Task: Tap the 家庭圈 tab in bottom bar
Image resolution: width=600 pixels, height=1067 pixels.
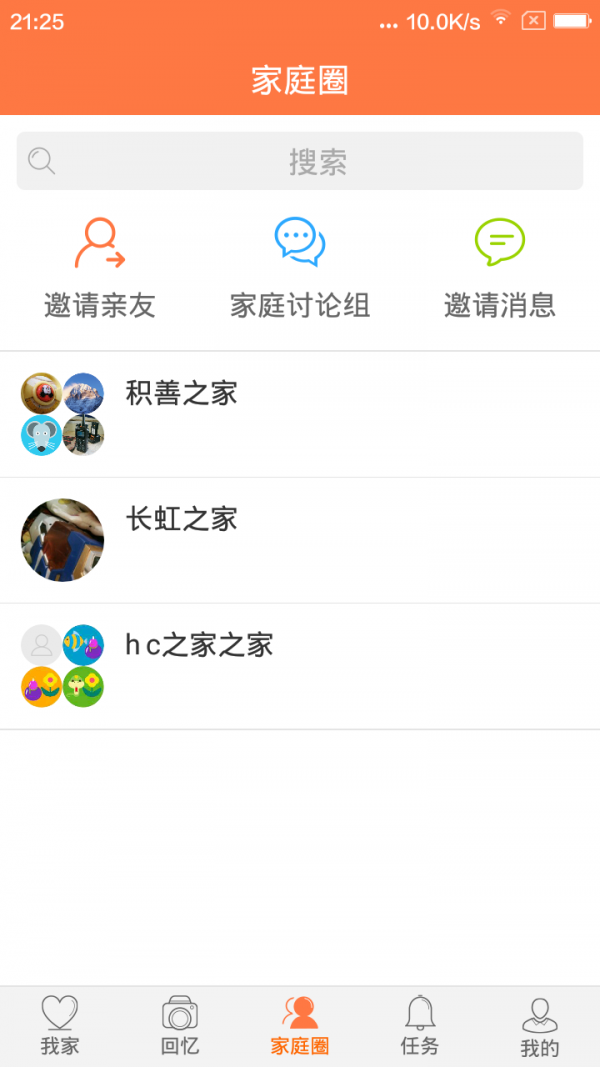Action: click(x=300, y=1026)
